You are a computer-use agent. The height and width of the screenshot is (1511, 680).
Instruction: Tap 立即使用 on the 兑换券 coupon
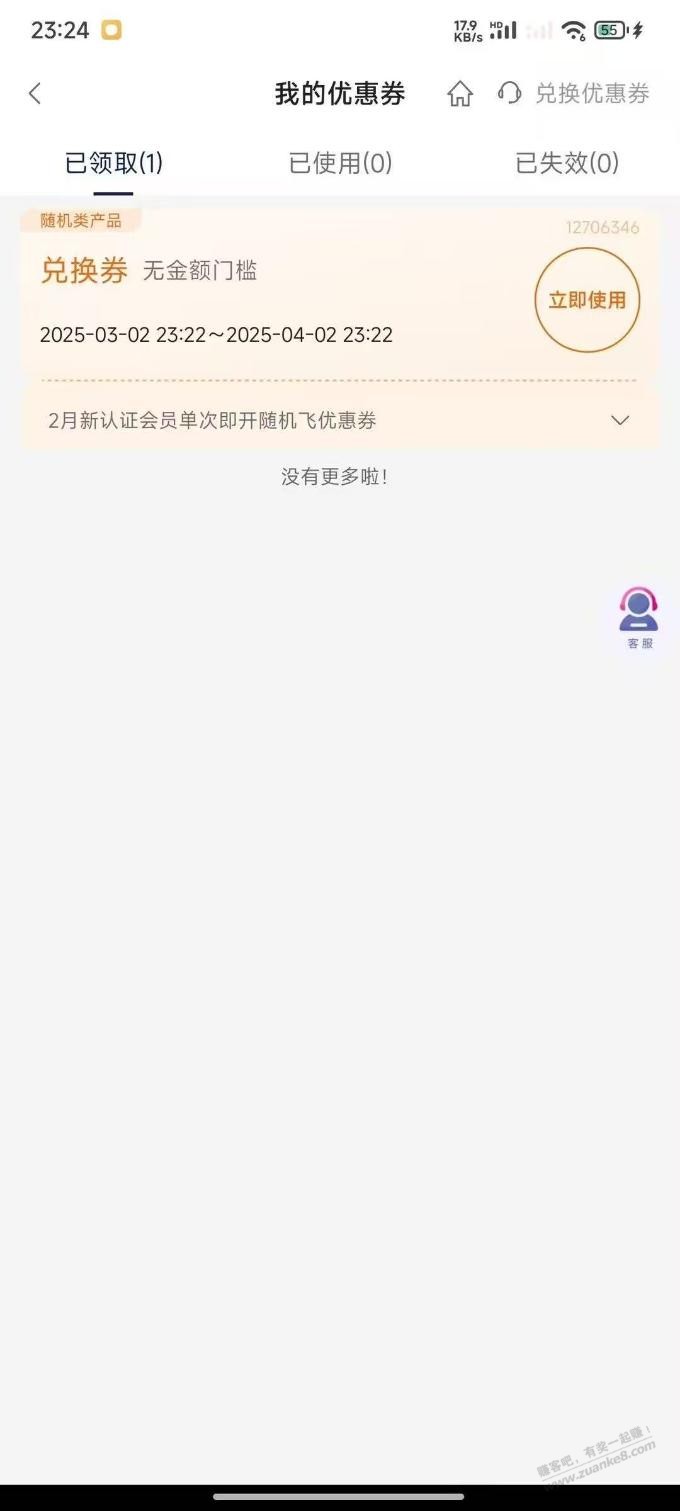587,300
